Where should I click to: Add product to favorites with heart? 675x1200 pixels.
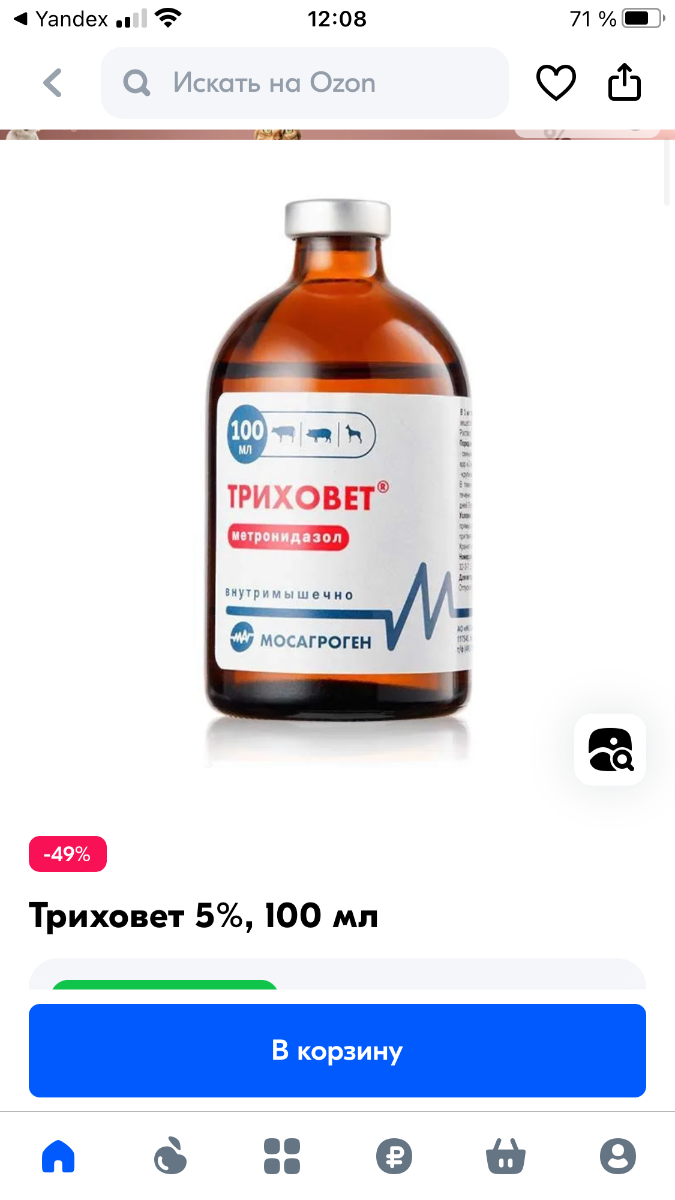(x=556, y=83)
